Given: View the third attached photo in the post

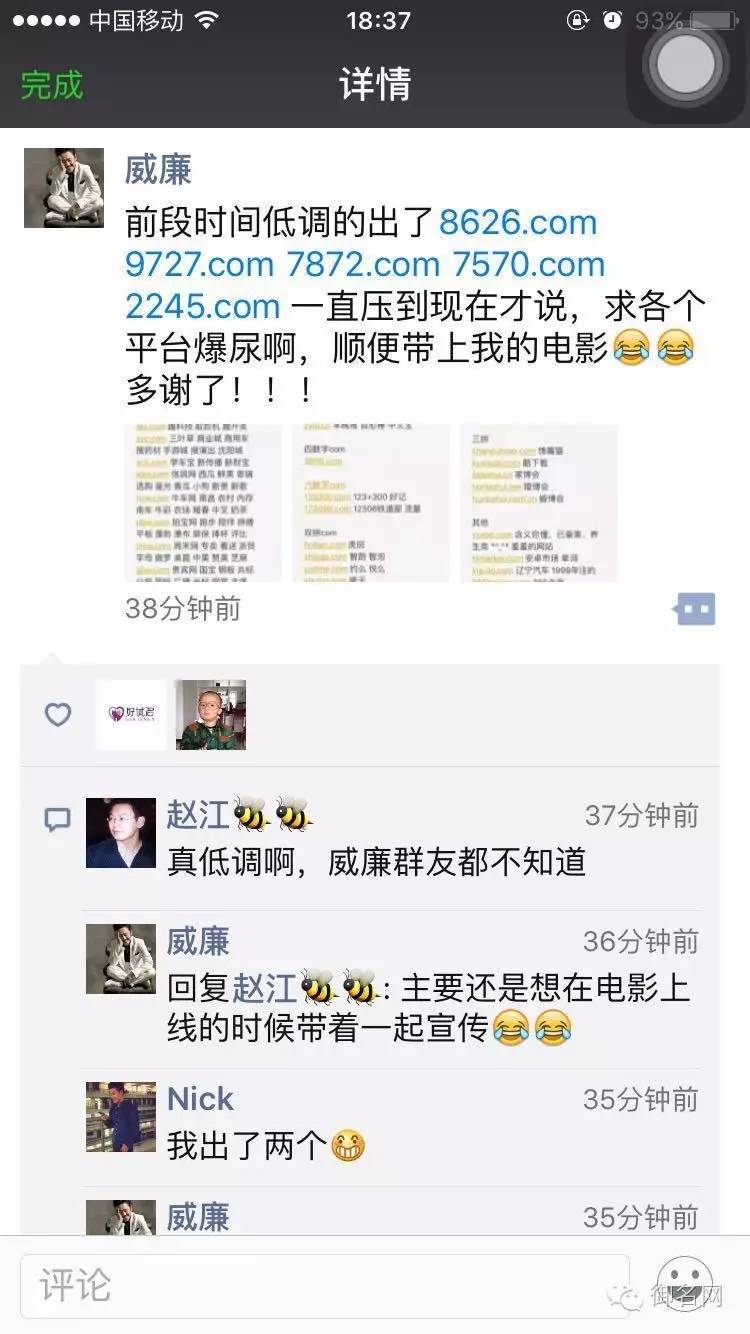Looking at the screenshot, I should (538, 503).
